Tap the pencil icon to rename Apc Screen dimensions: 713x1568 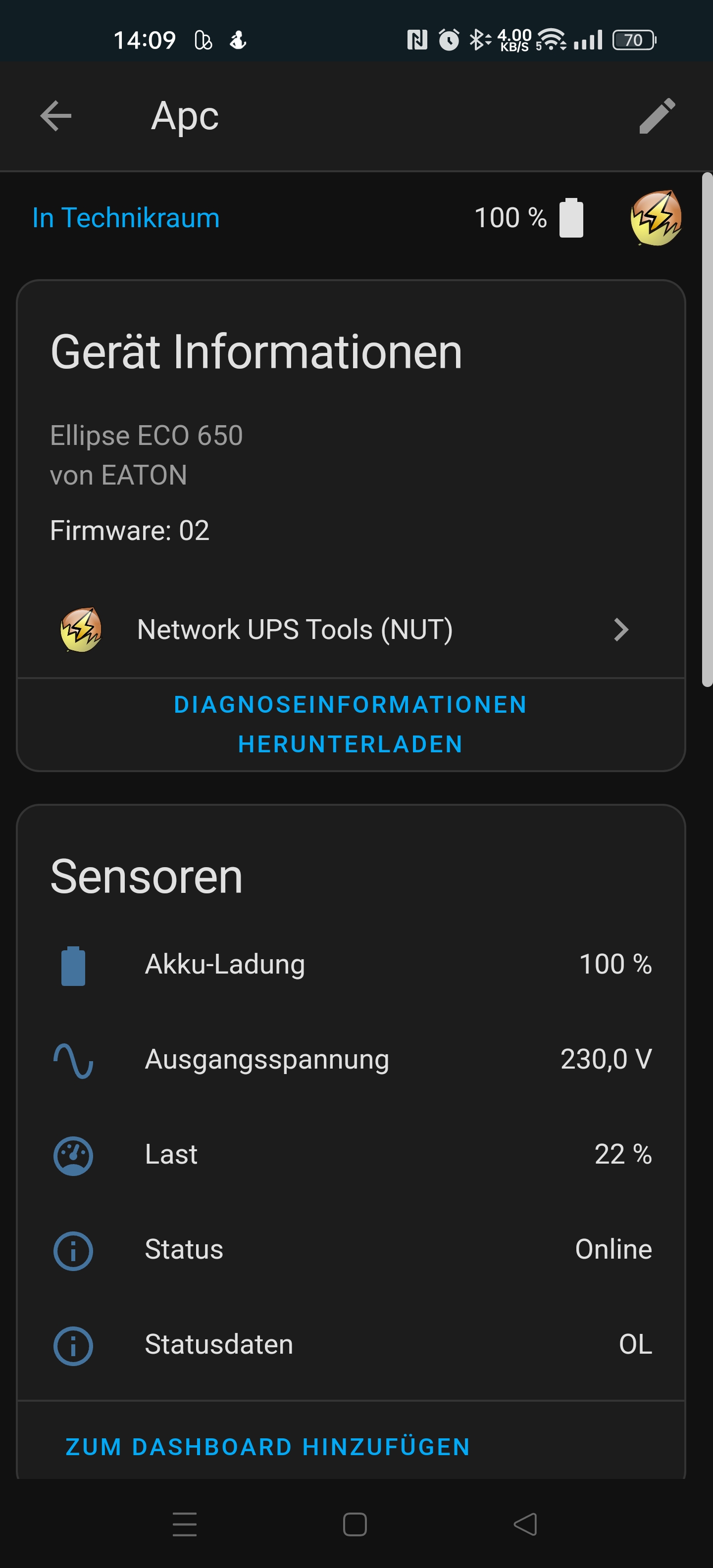[656, 116]
